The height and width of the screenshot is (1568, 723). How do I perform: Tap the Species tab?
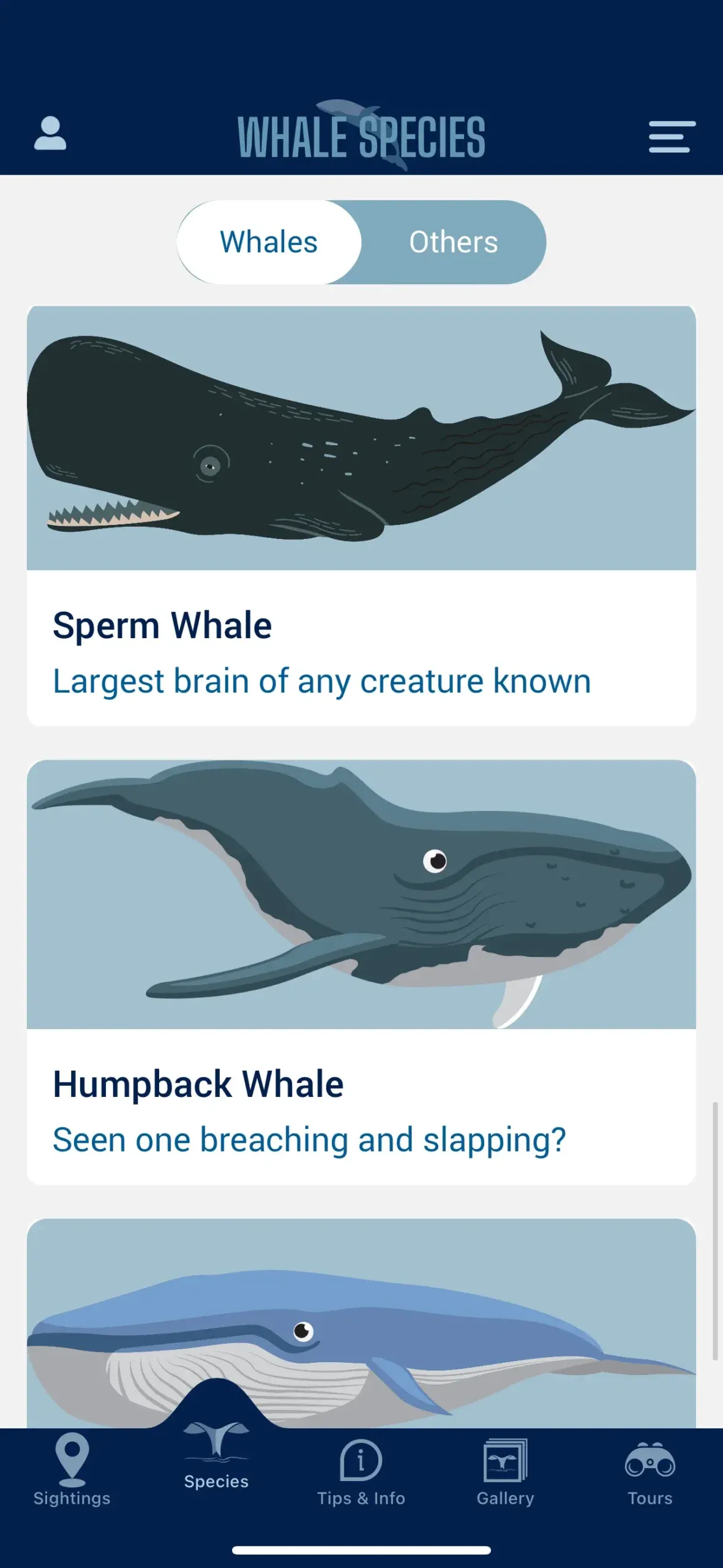[x=217, y=1457]
